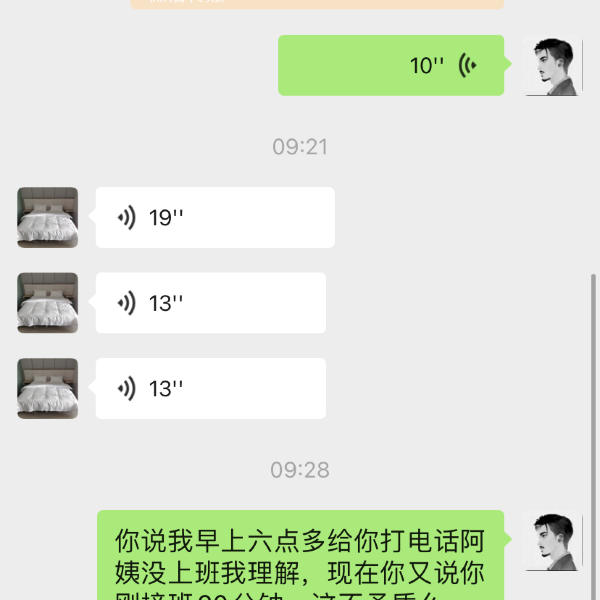Play the 13'' voice message just below 19''

(x=210, y=303)
